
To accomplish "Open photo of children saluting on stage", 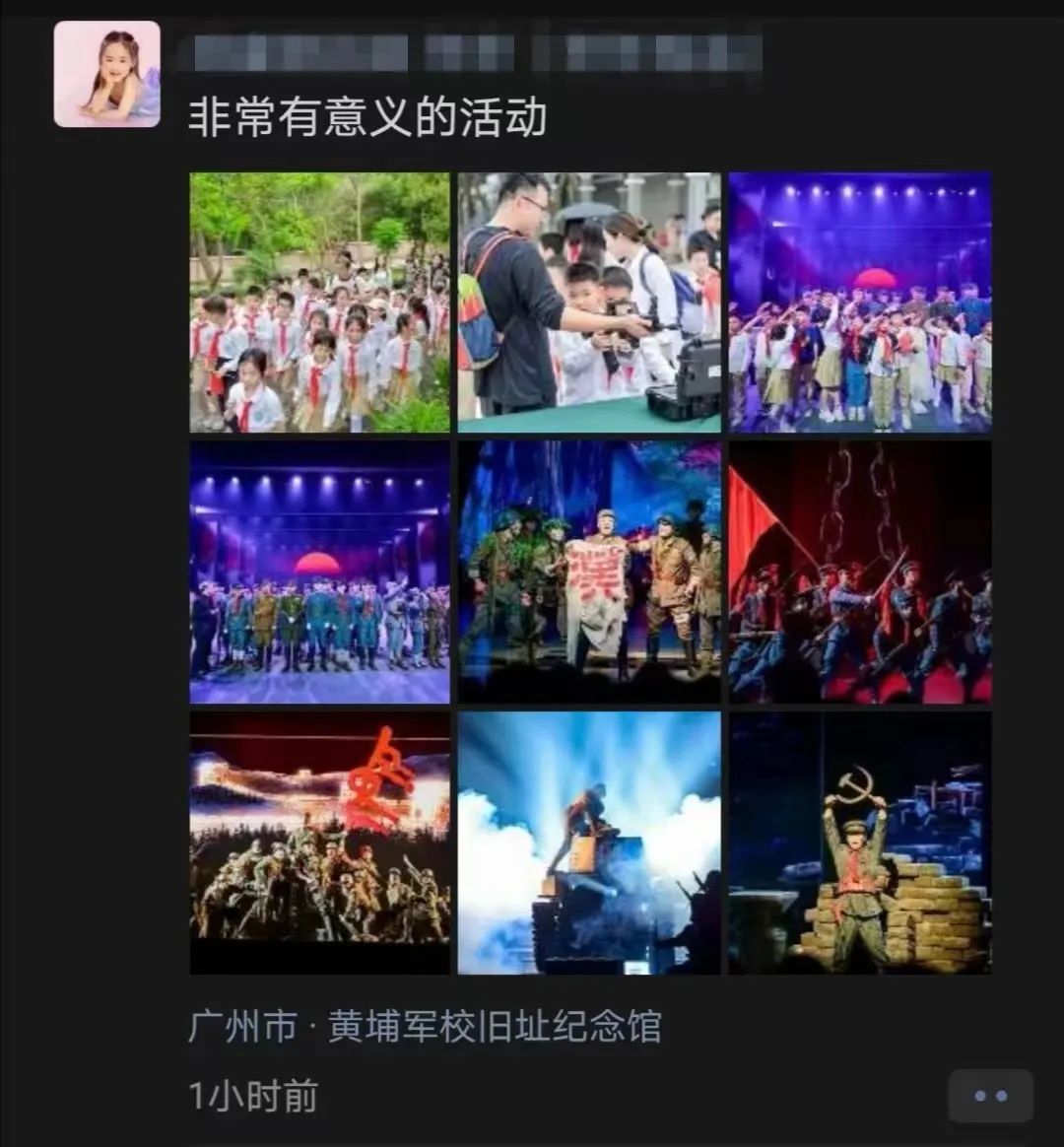I will tap(859, 303).
